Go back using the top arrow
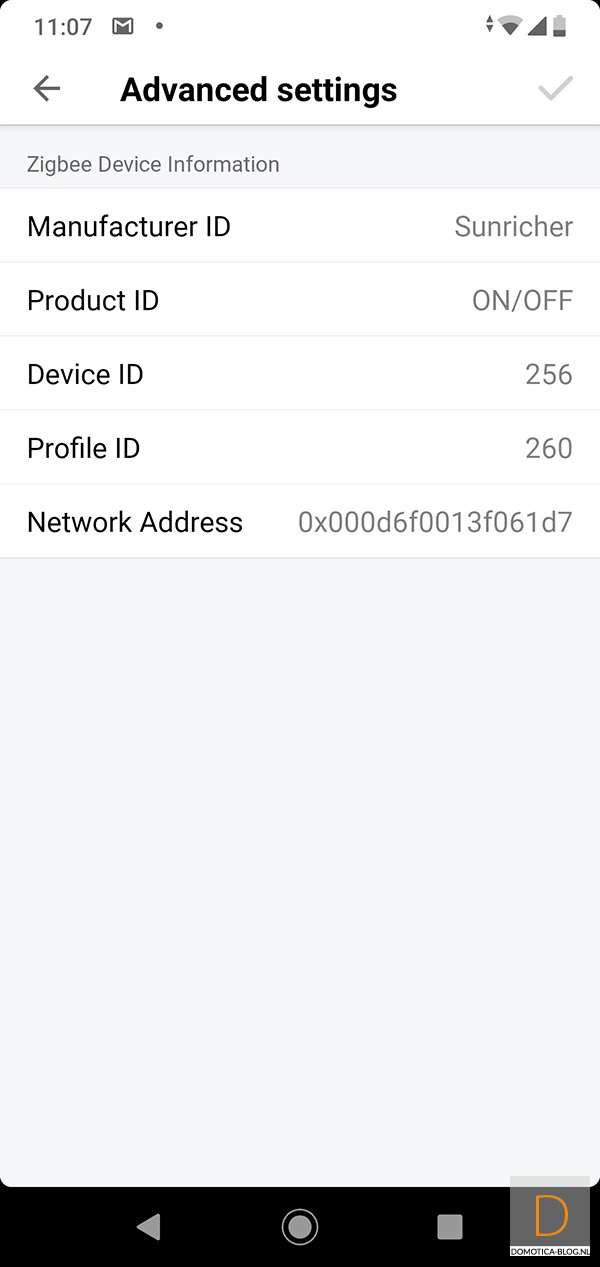This screenshot has width=600, height=1267. coord(47,89)
